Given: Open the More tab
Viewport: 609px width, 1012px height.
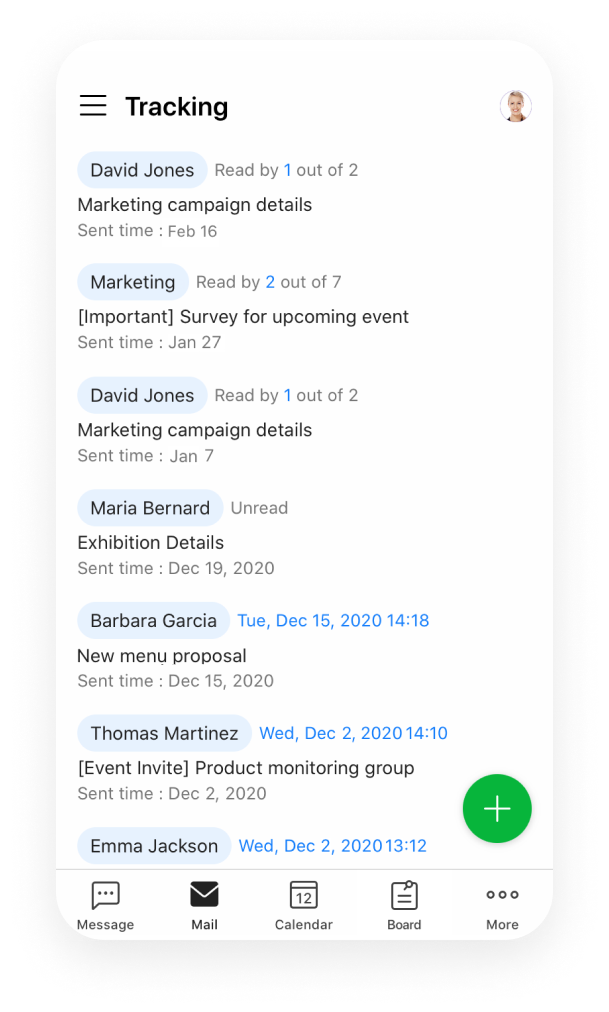Looking at the screenshot, I should tap(502, 905).
